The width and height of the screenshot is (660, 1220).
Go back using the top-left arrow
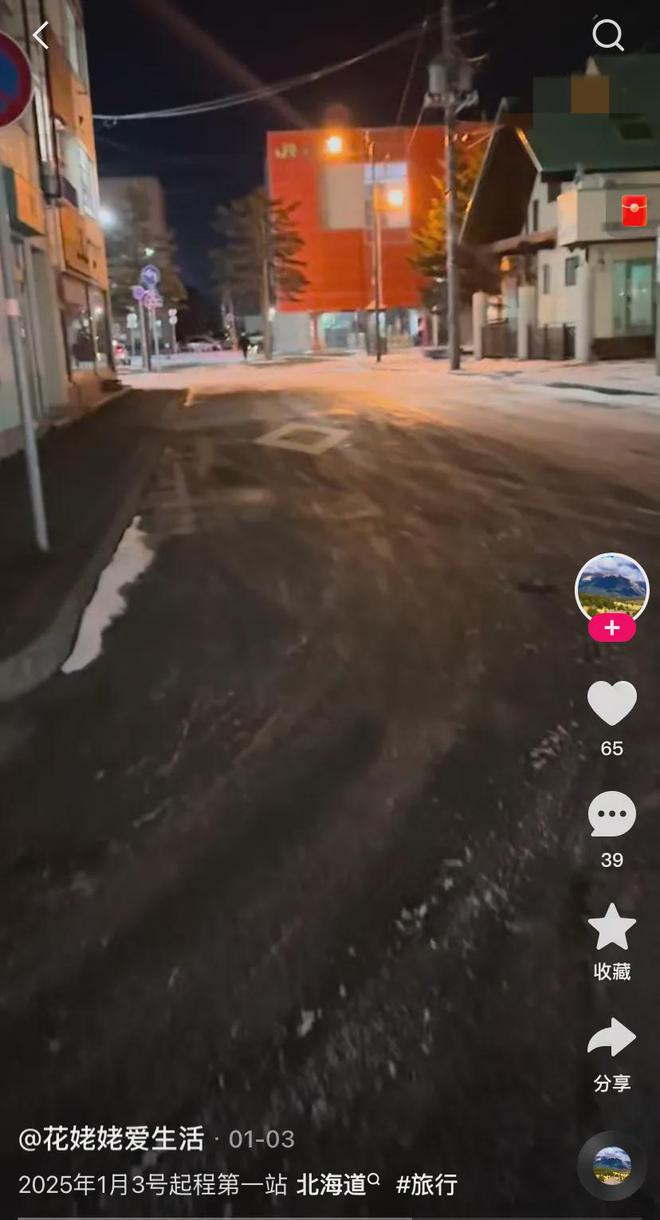click(40, 36)
